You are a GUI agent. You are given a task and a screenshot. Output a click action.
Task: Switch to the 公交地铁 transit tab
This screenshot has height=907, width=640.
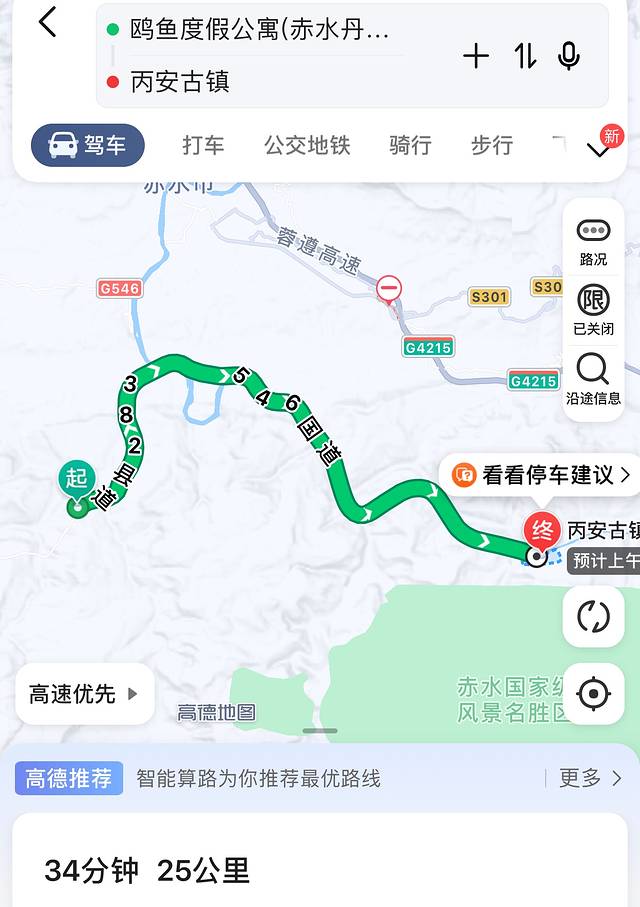tap(307, 145)
